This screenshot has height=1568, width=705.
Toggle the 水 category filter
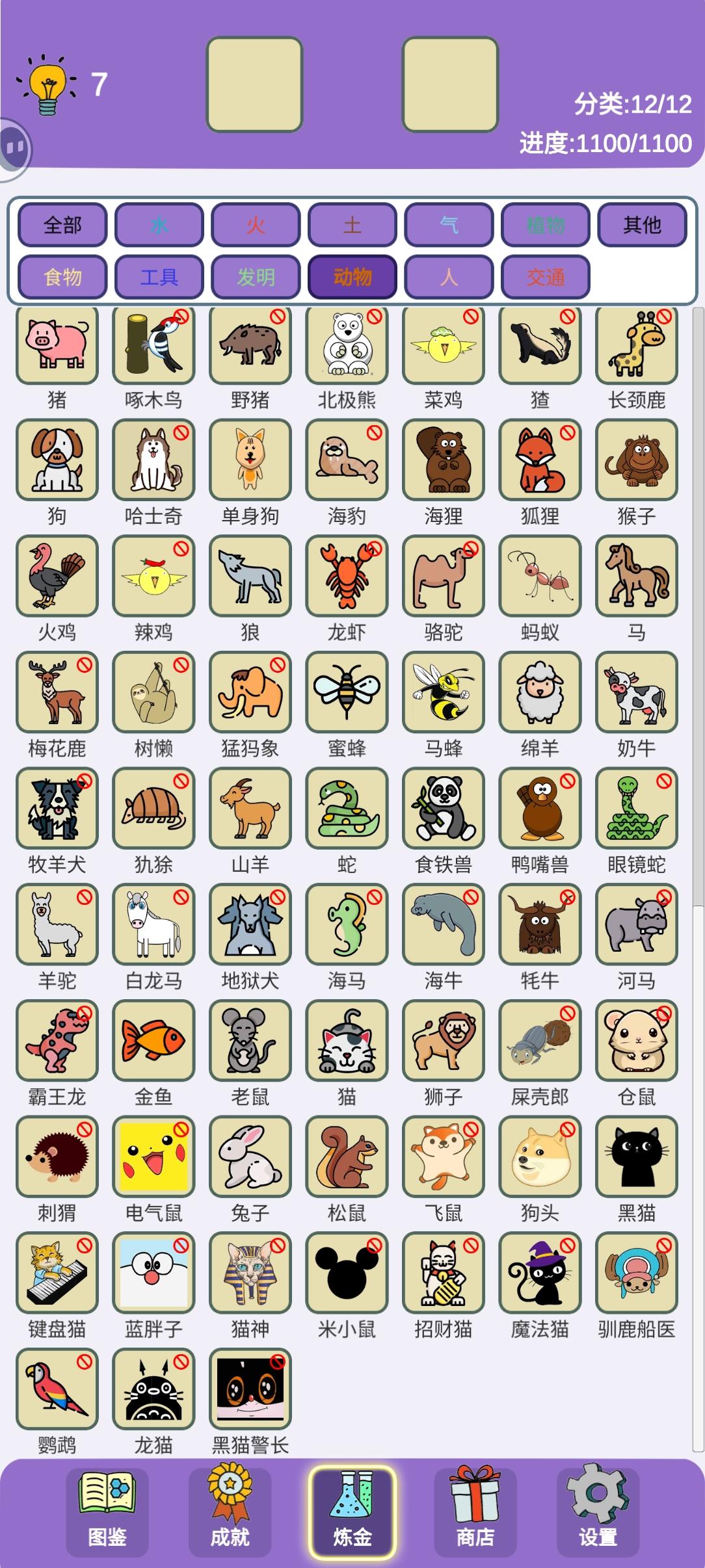tap(159, 226)
